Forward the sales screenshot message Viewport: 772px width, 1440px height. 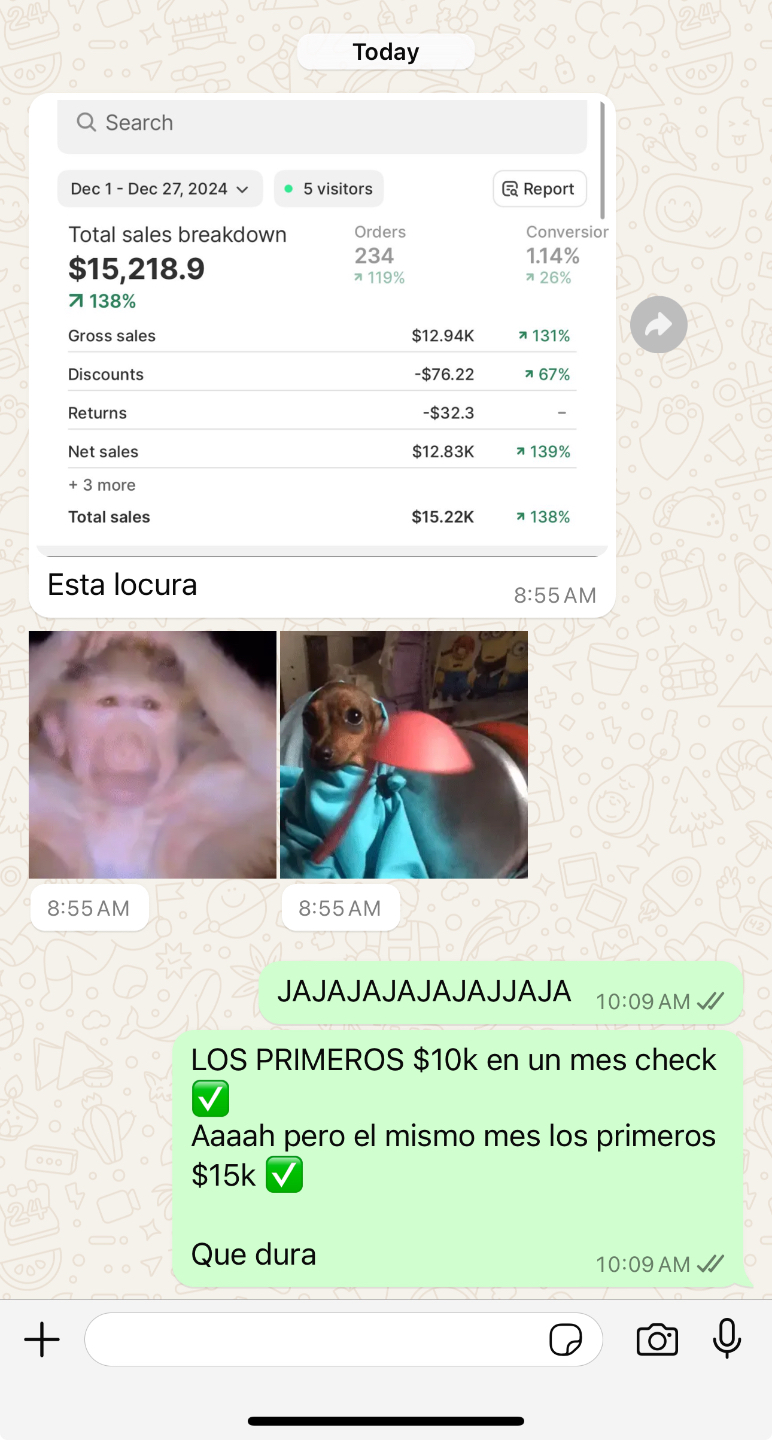[659, 325]
